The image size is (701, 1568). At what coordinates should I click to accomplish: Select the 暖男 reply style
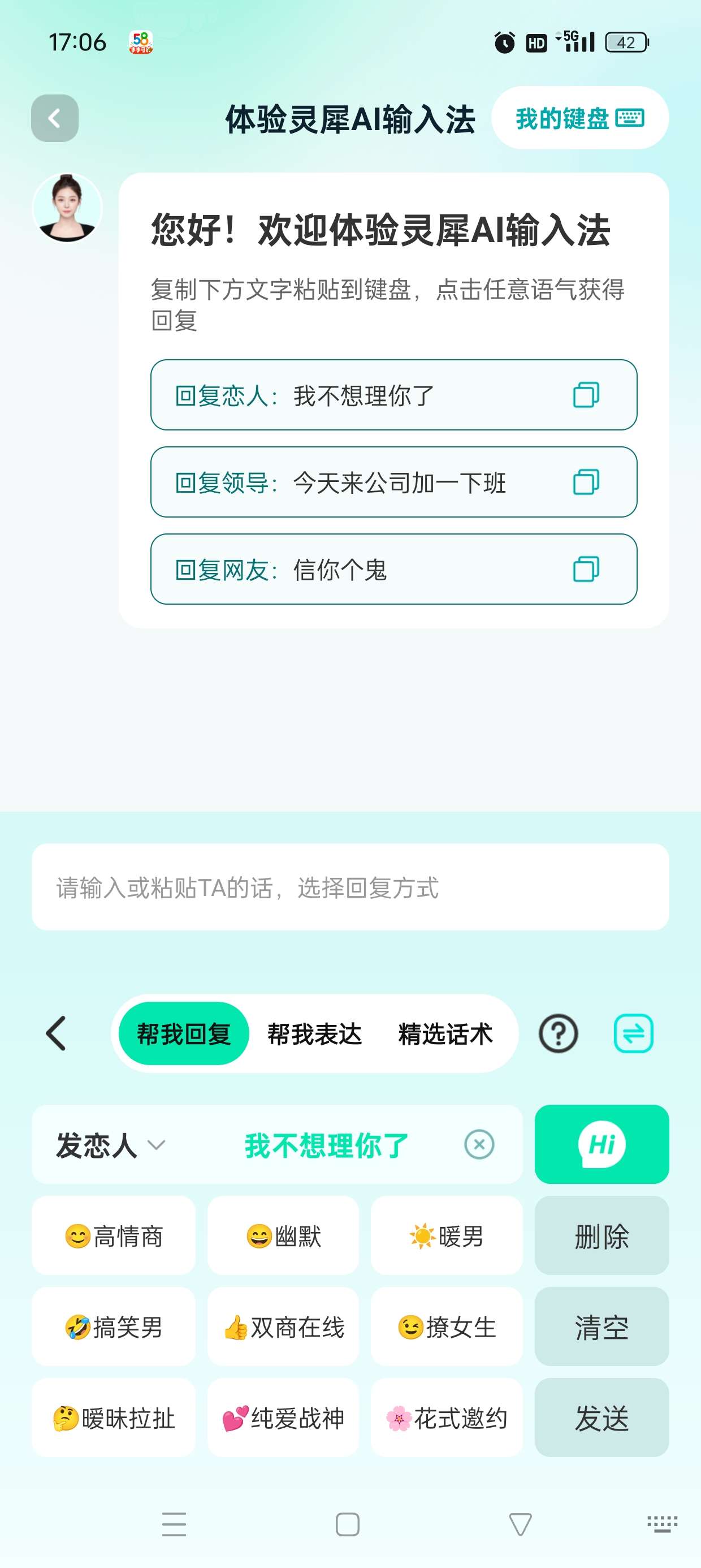point(446,1235)
